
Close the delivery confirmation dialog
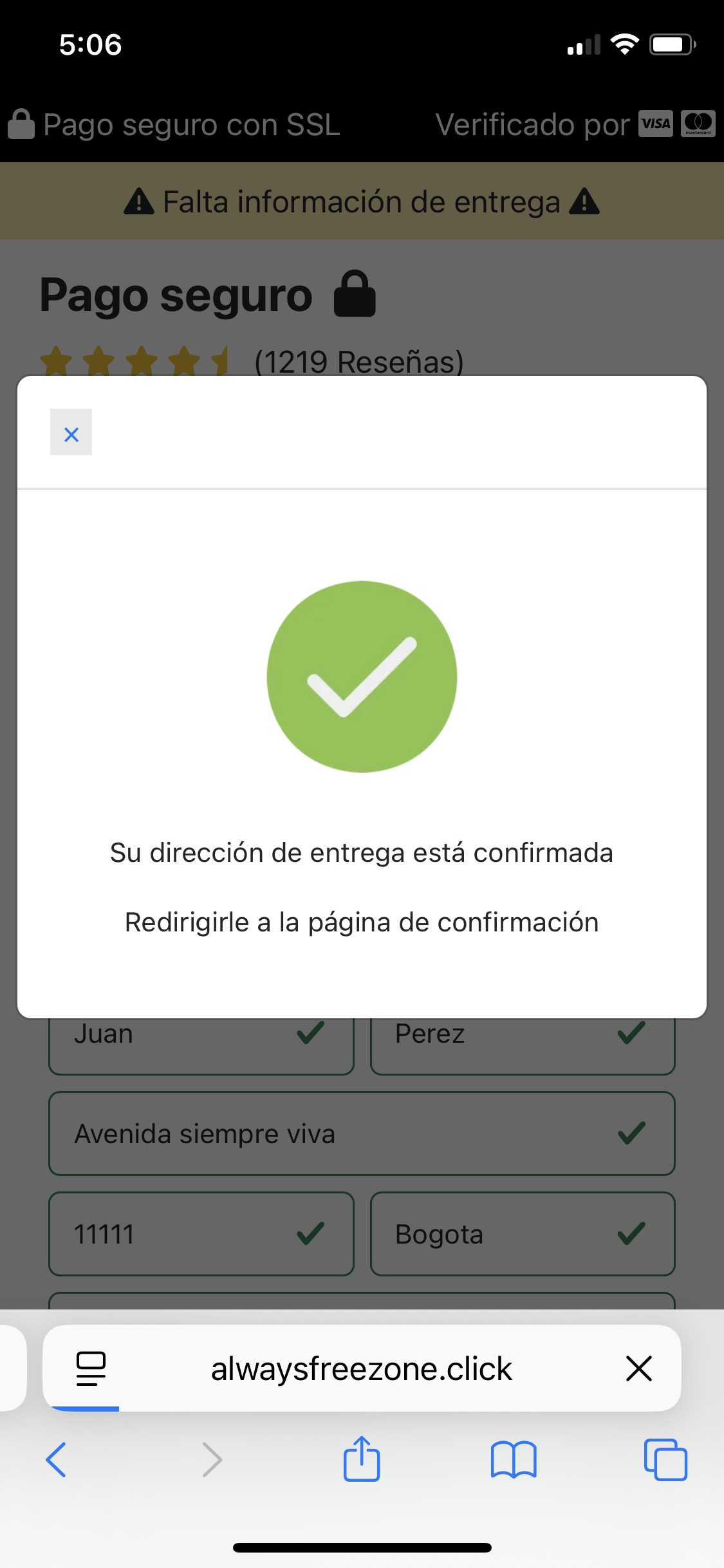click(71, 433)
